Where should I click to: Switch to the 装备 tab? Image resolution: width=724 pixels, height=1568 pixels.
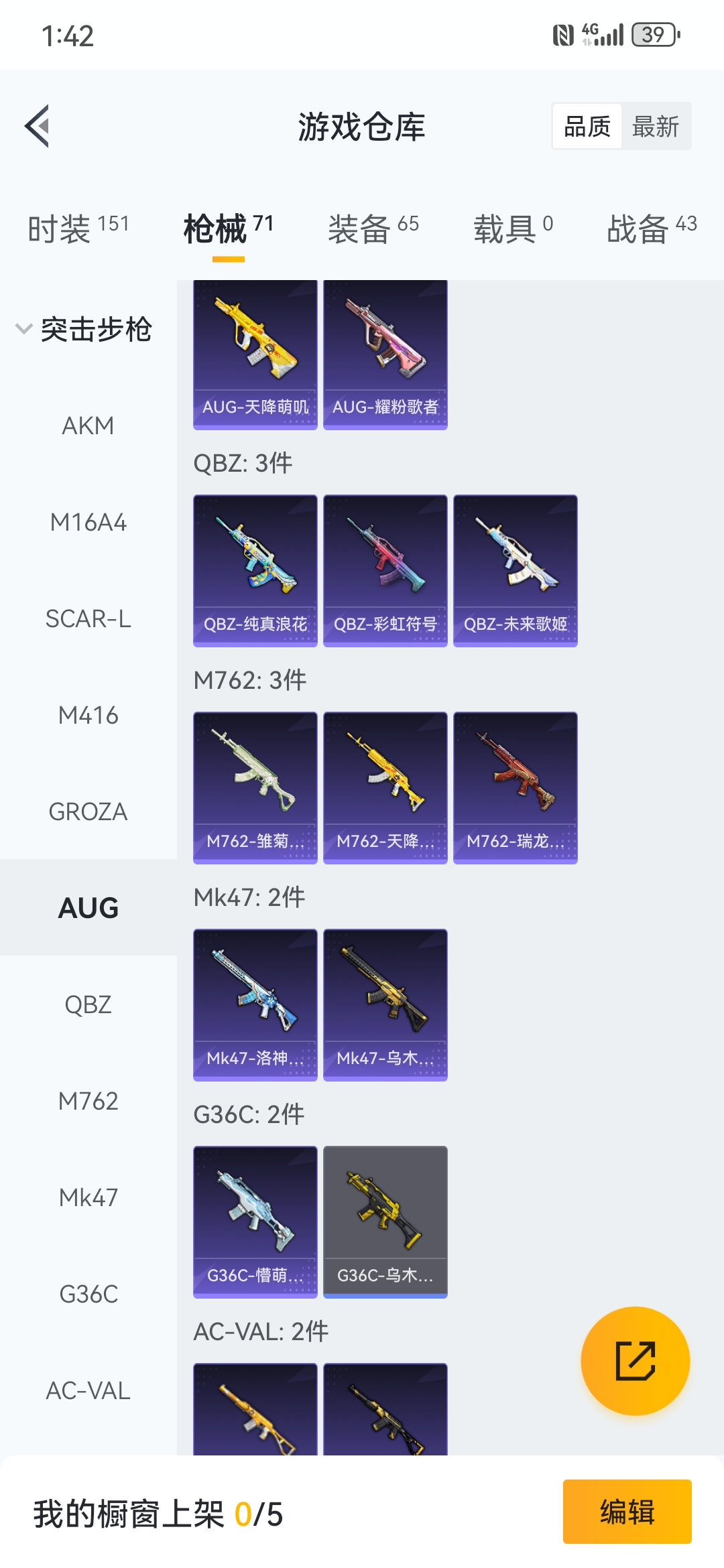[373, 228]
